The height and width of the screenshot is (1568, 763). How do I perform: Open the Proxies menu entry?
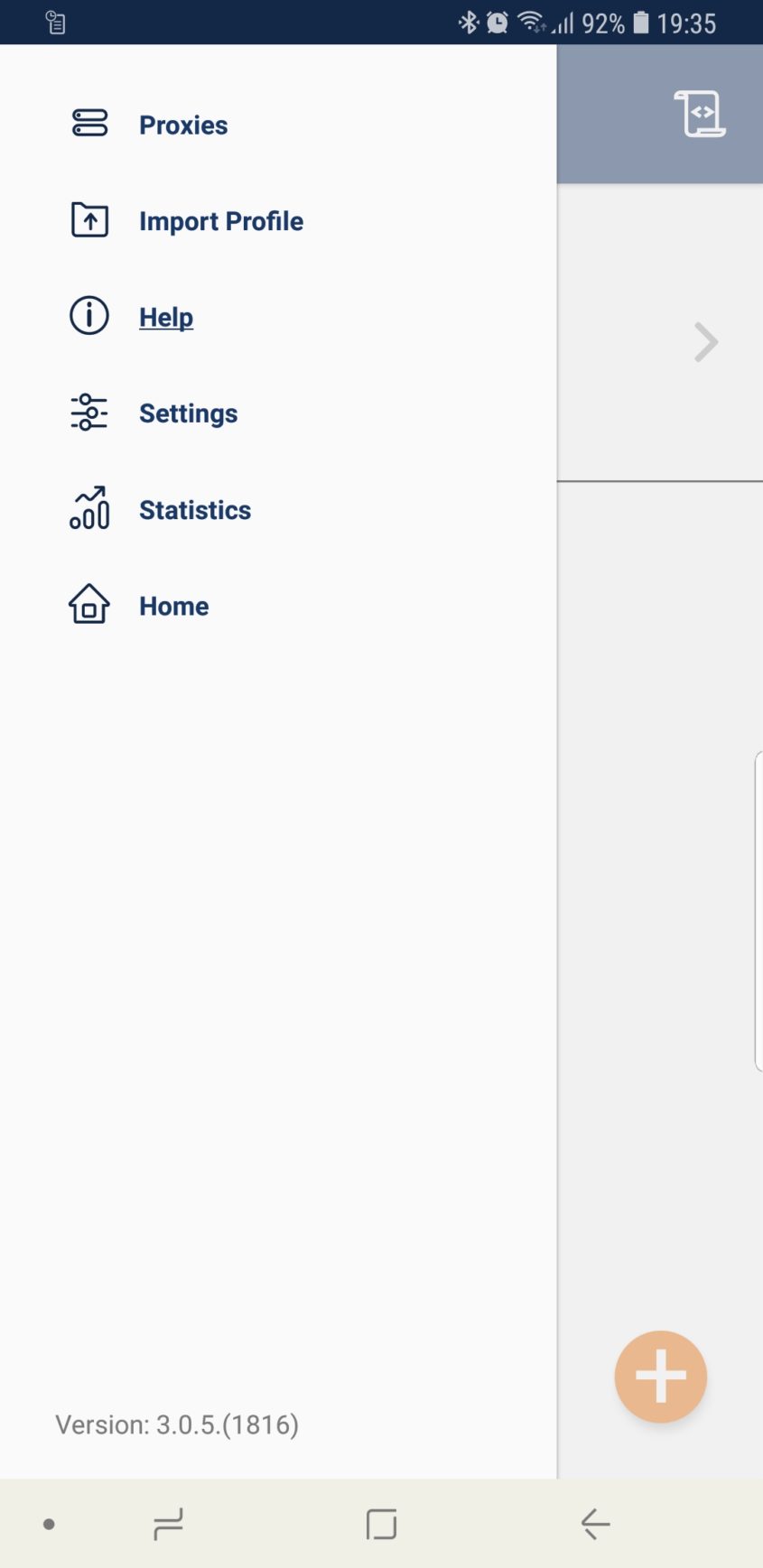tap(182, 125)
